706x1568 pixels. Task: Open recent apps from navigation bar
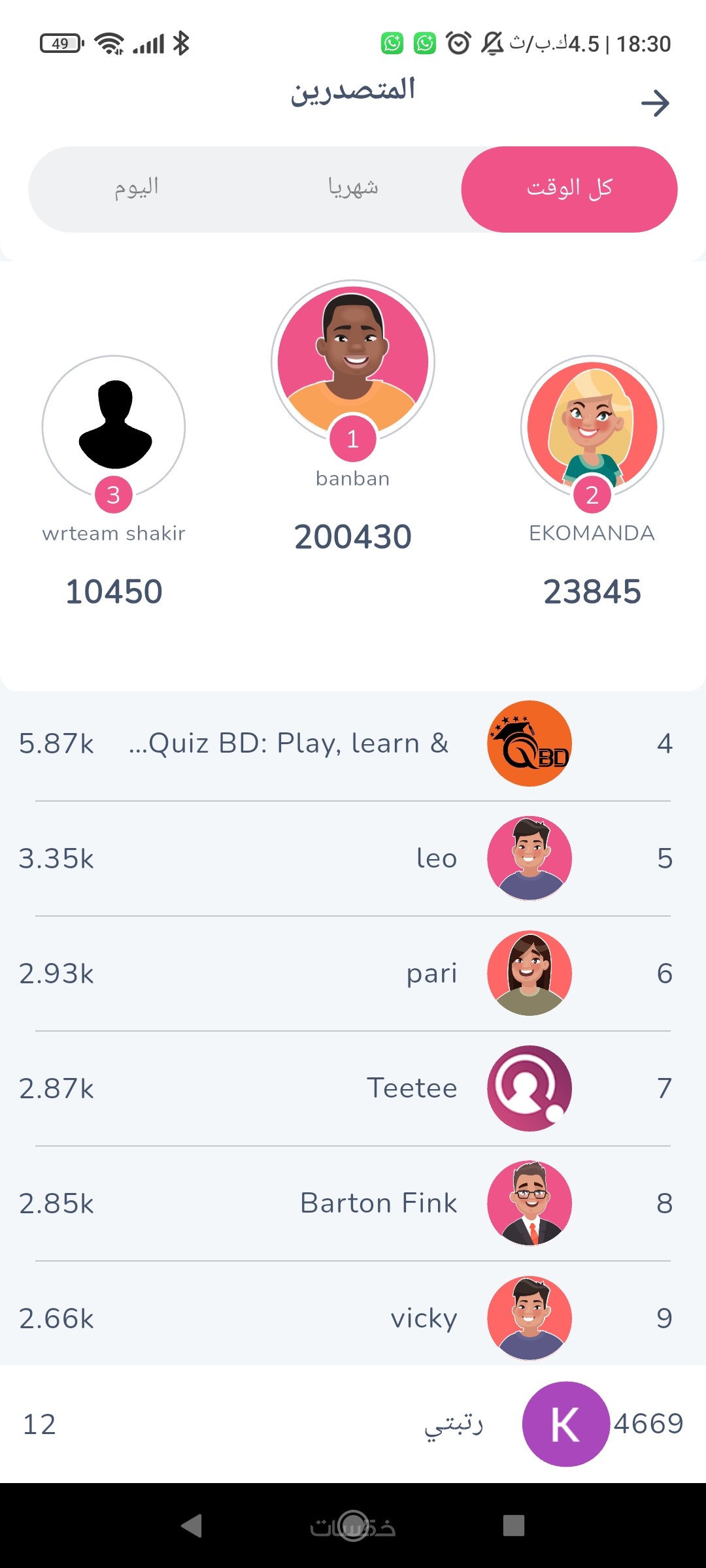coord(514,1526)
